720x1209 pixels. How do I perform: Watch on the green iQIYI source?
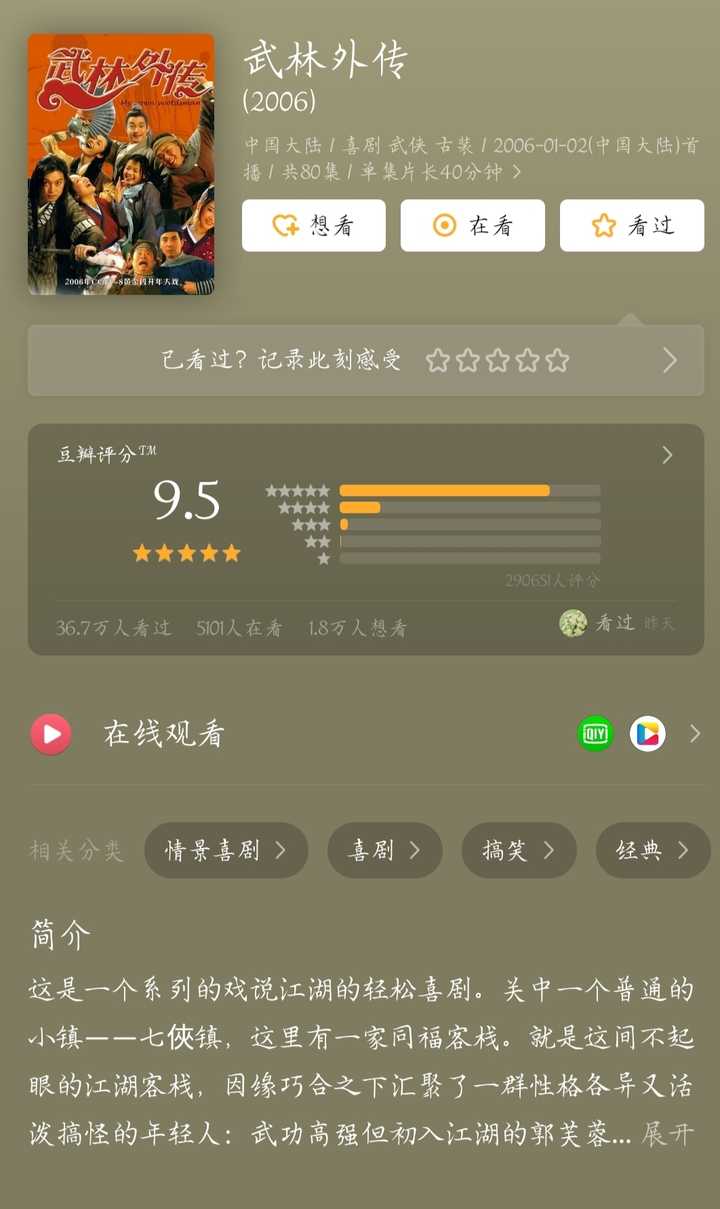[595, 734]
